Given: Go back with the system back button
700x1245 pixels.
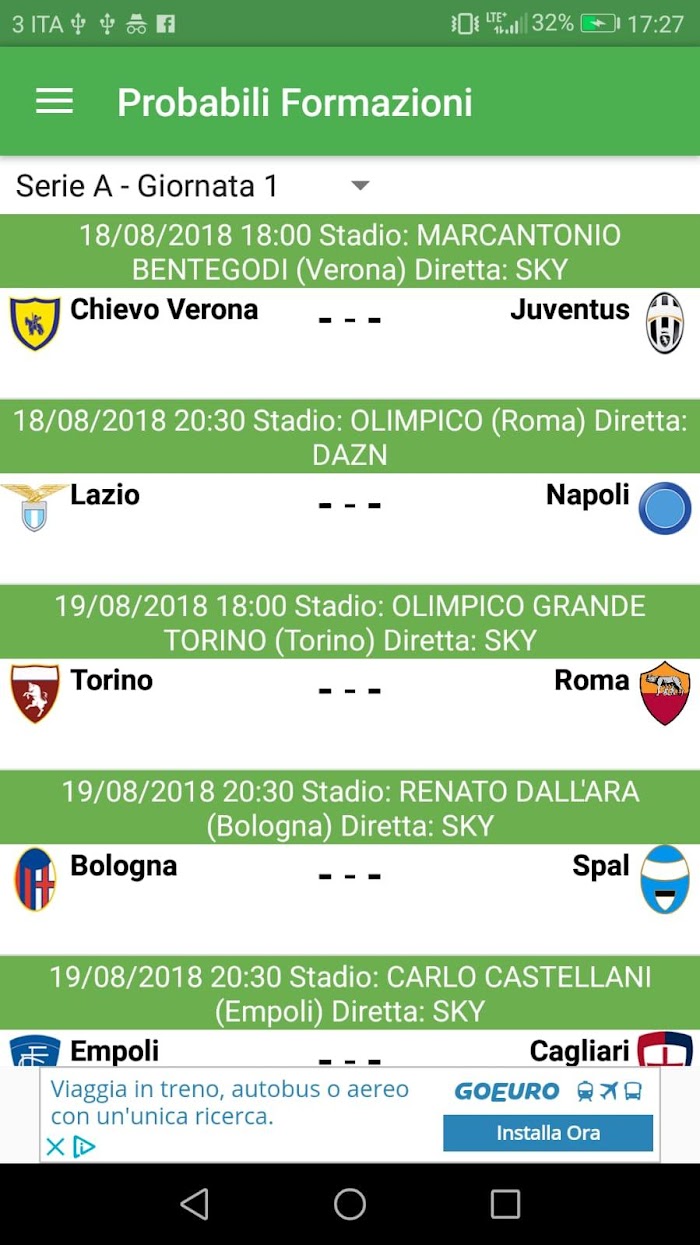Looking at the screenshot, I should coord(194,1204).
